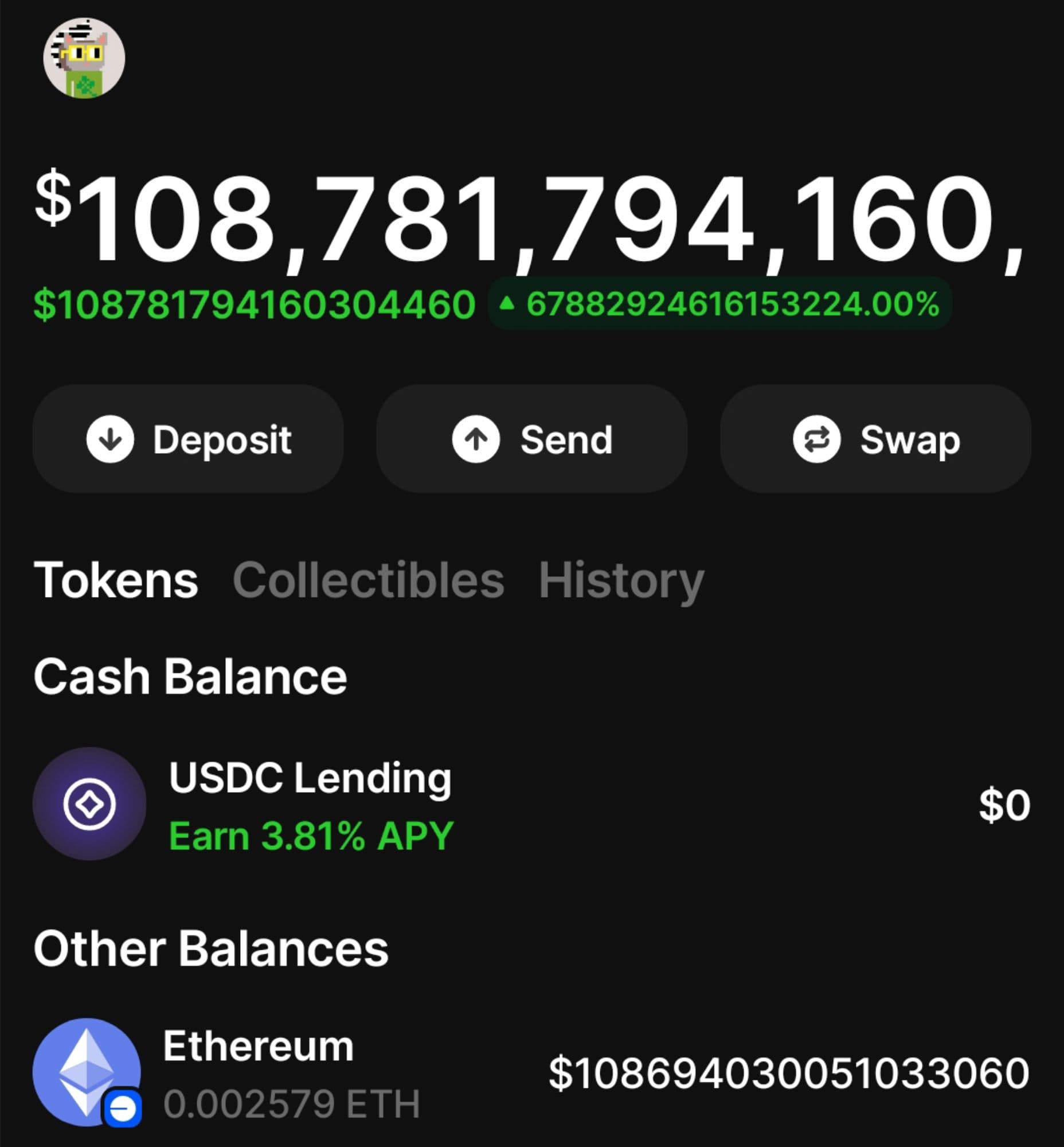Send funds from the wallet
Viewport: 1064px width, 1147px height.
[531, 439]
